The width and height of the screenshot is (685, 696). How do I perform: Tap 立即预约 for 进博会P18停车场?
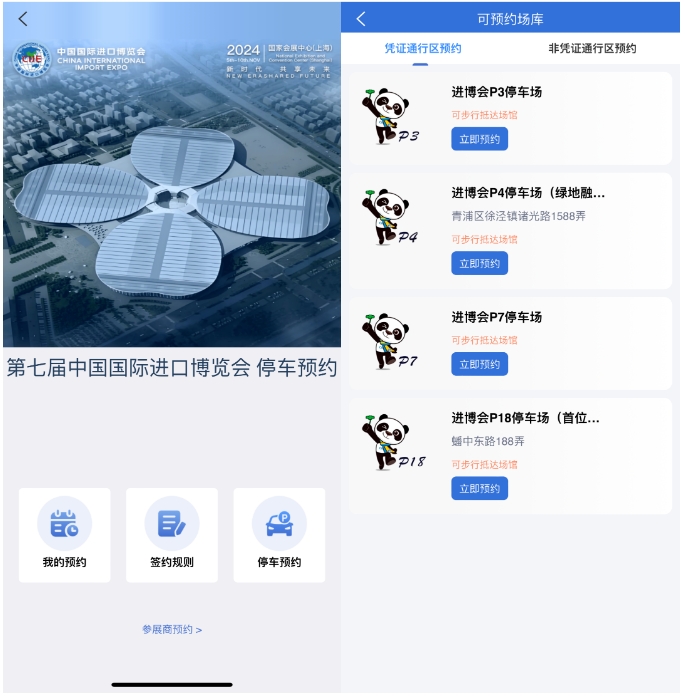click(479, 488)
